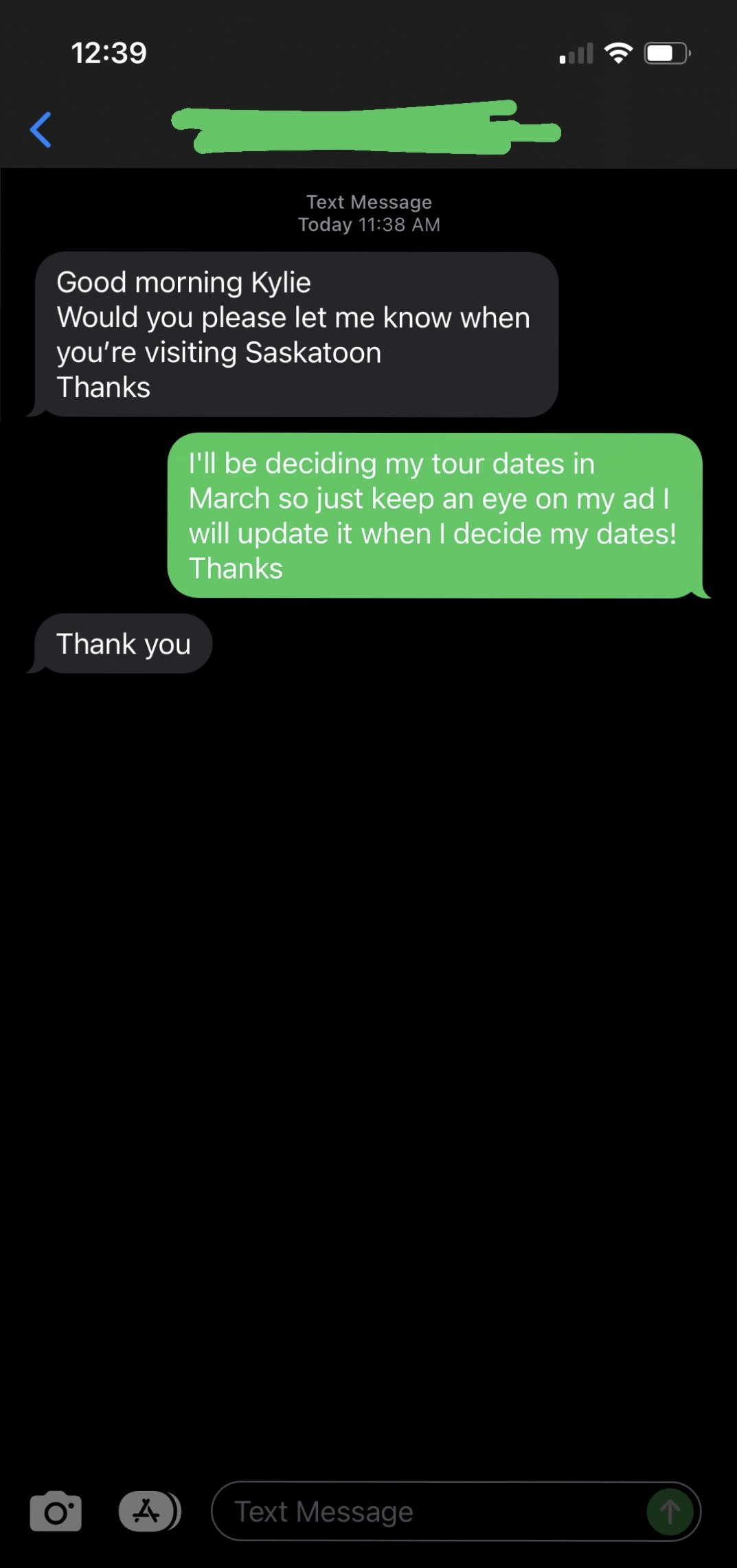This screenshot has height=1568, width=737.
Task: Focus the Text Message input field
Action: pyautogui.click(x=426, y=1512)
